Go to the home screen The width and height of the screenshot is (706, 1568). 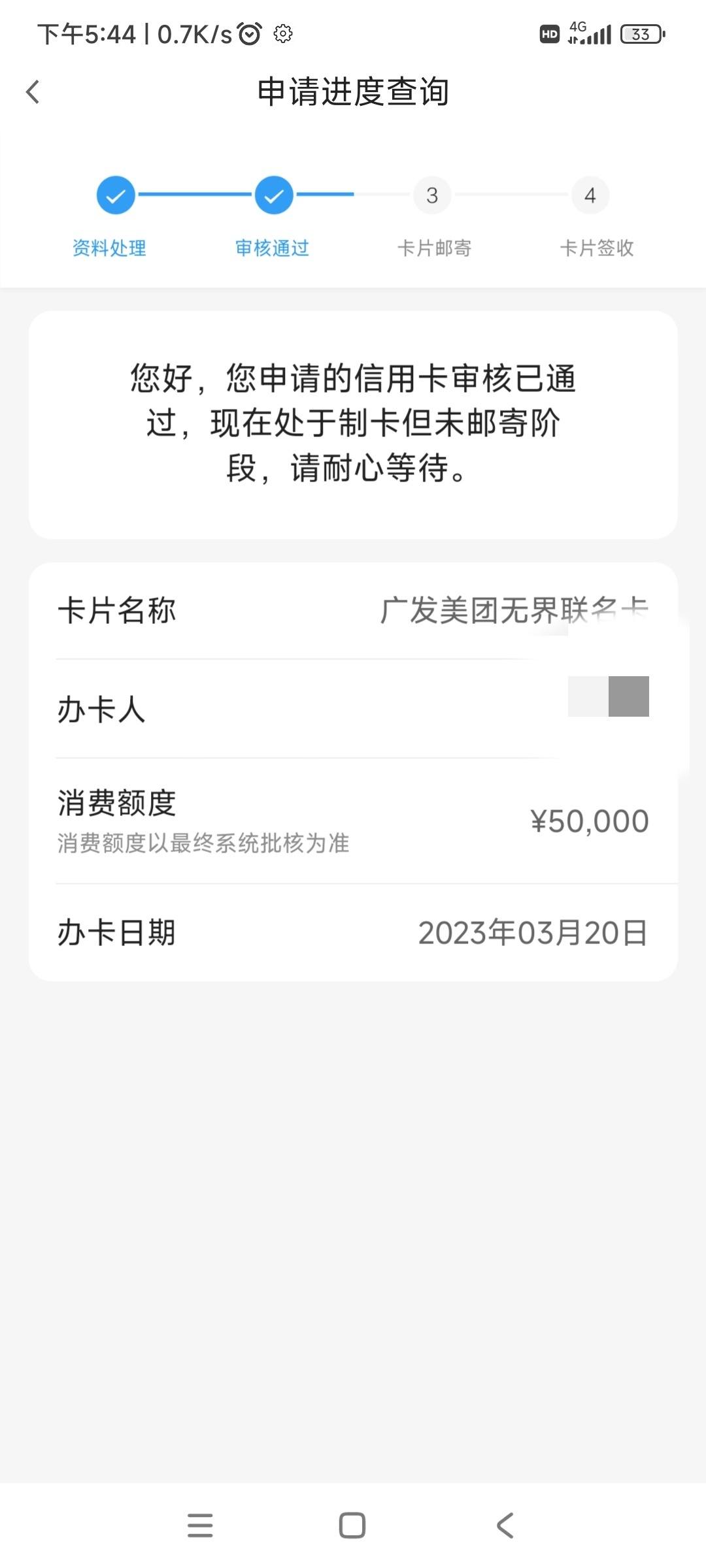click(352, 1526)
